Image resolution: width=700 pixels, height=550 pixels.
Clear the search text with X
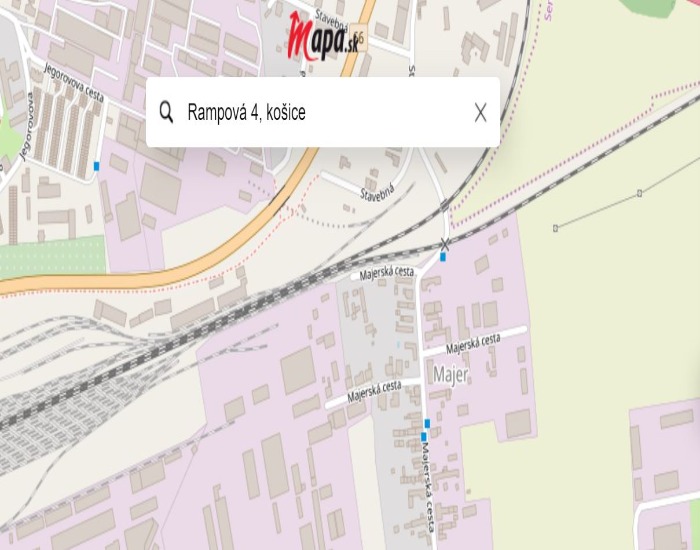coord(480,112)
